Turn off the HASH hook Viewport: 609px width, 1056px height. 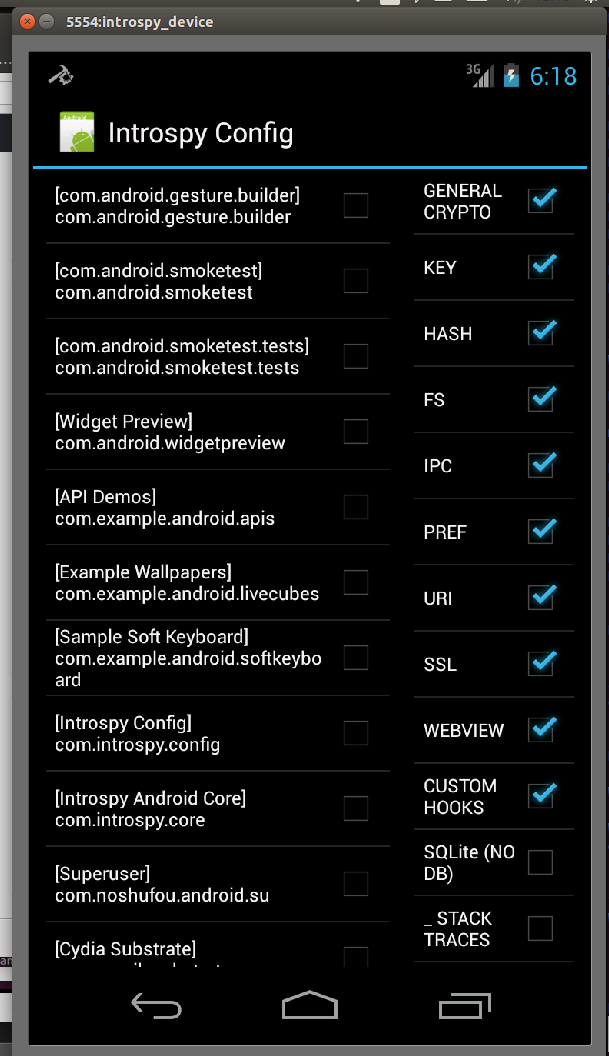[x=541, y=333]
